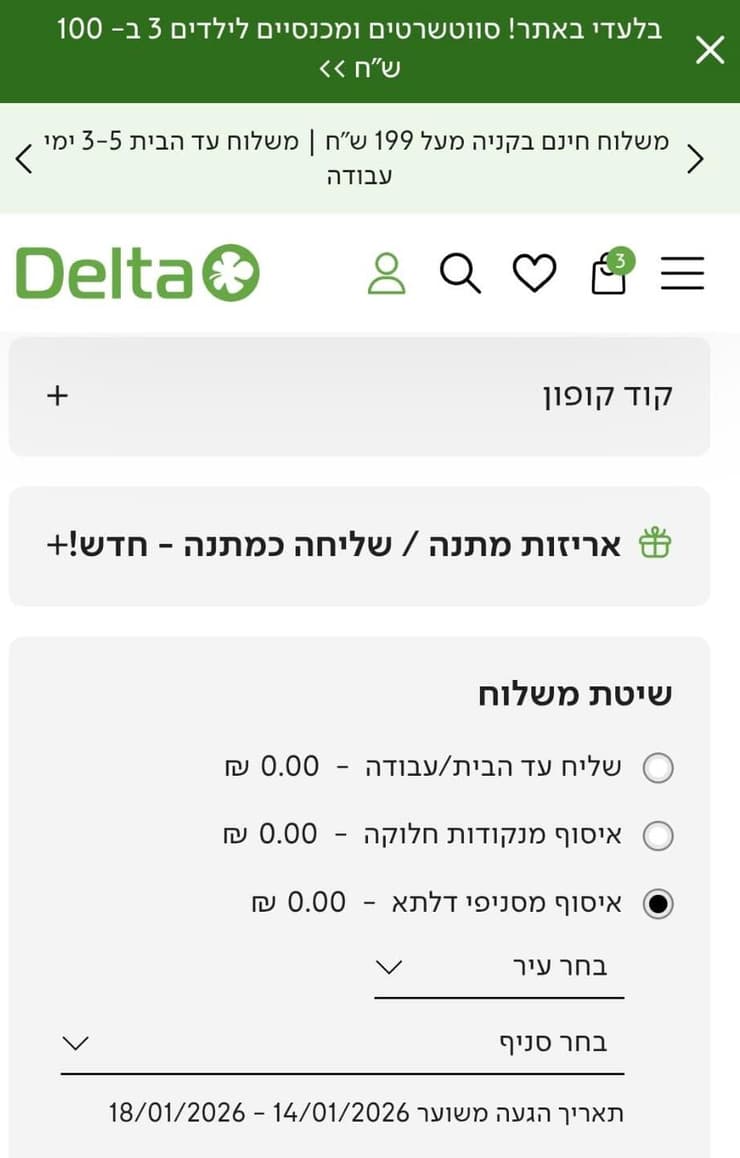The width and height of the screenshot is (740, 1158).
Task: Open the wishlist heart icon
Action: tap(533, 271)
